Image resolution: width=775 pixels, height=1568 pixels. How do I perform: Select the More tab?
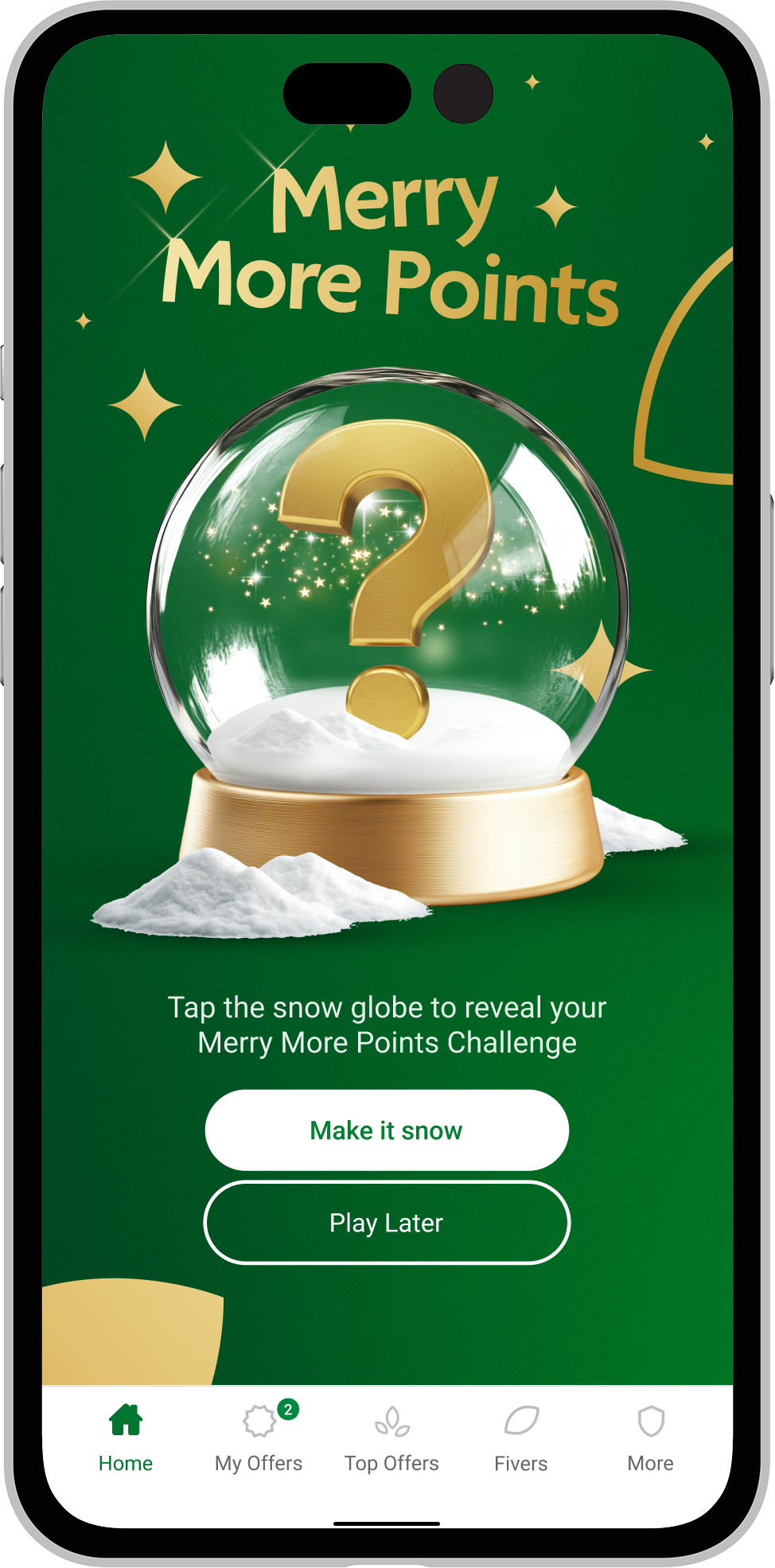[650, 1438]
